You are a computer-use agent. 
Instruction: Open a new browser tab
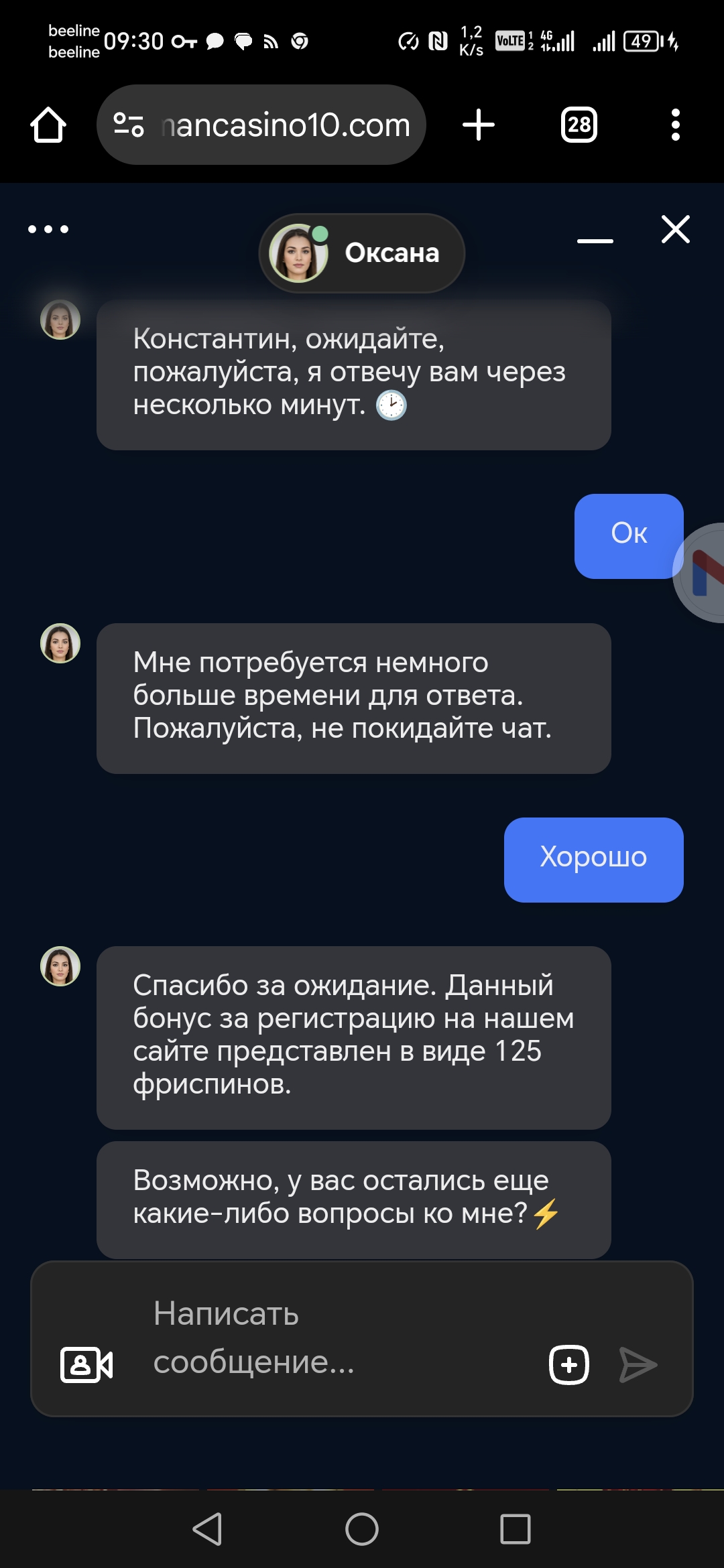(479, 125)
